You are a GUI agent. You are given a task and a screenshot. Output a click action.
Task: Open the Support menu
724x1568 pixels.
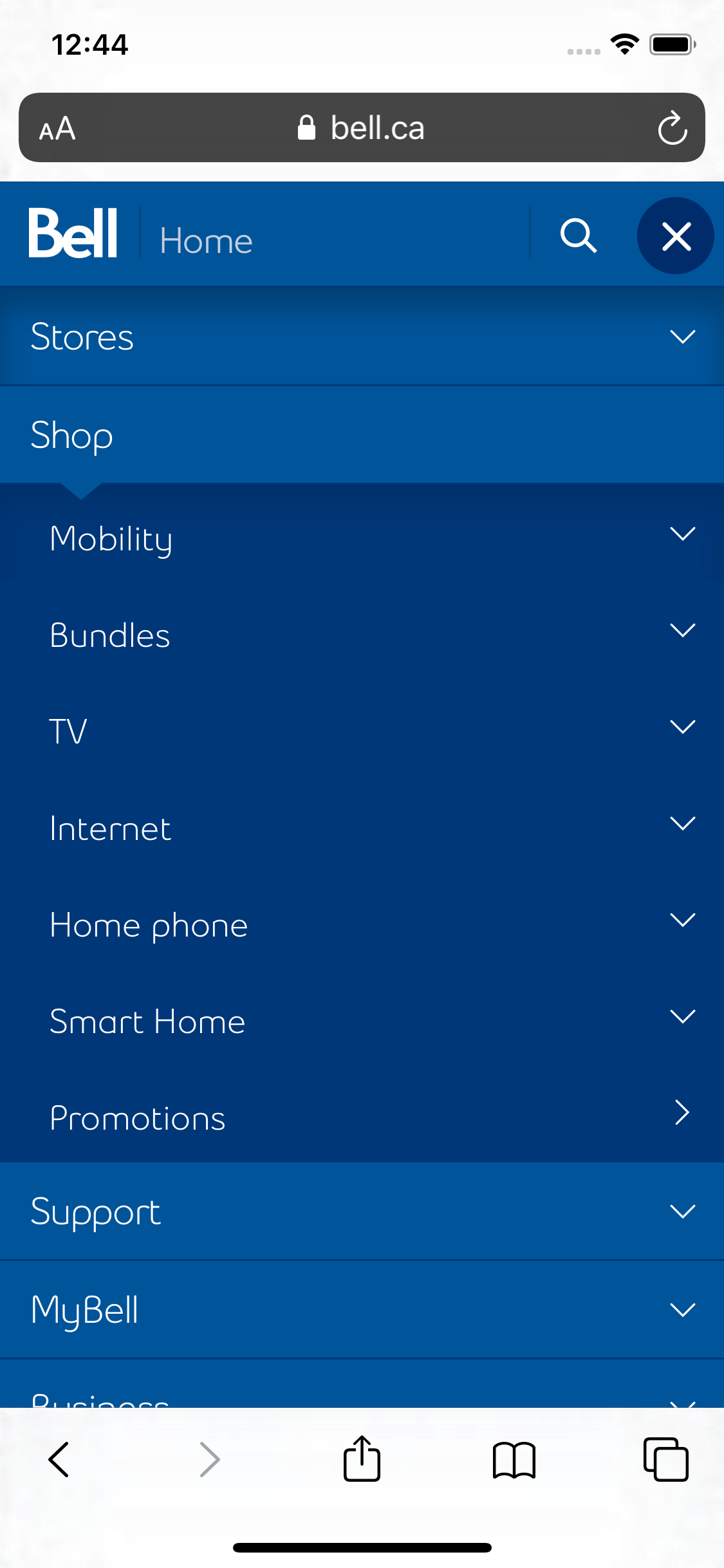(362, 1211)
